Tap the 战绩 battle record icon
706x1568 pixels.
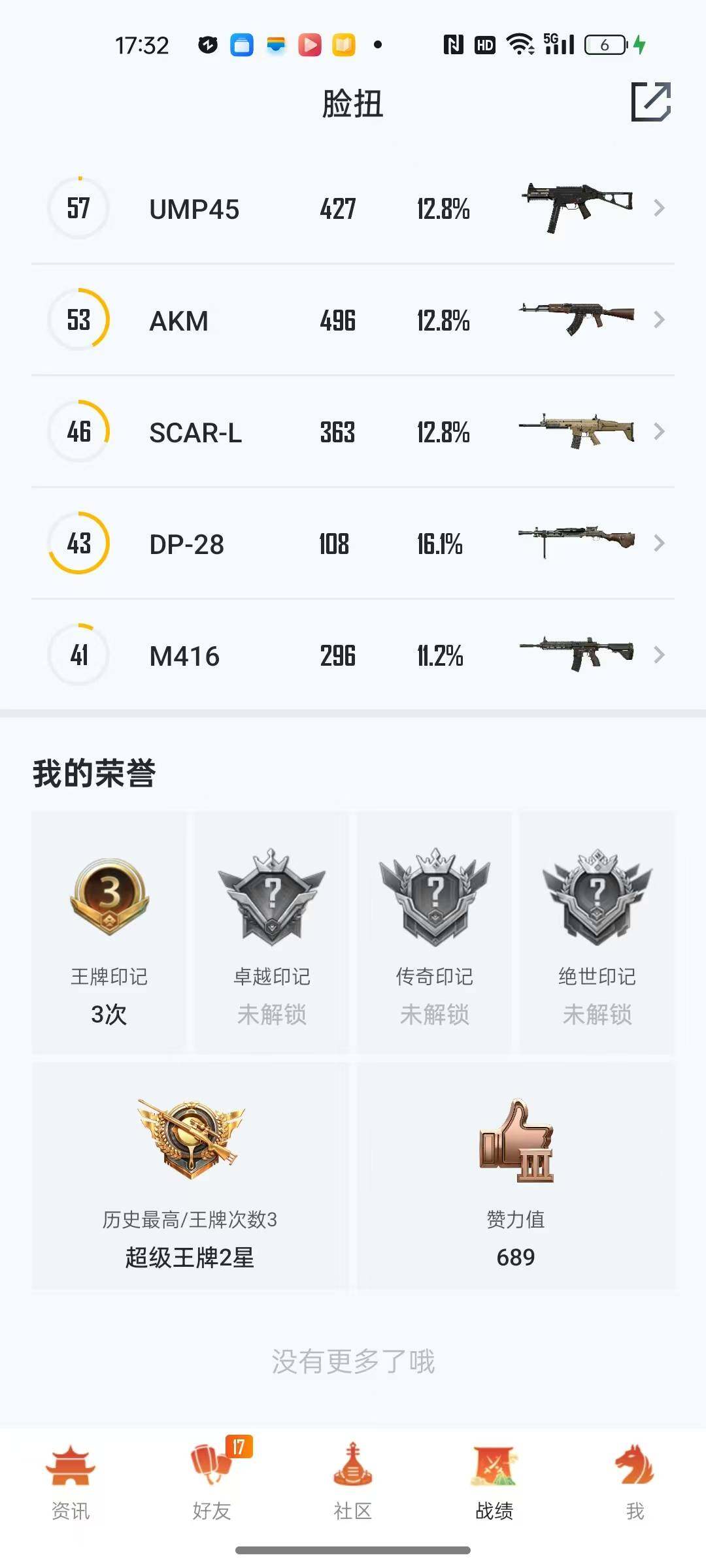point(494,1467)
